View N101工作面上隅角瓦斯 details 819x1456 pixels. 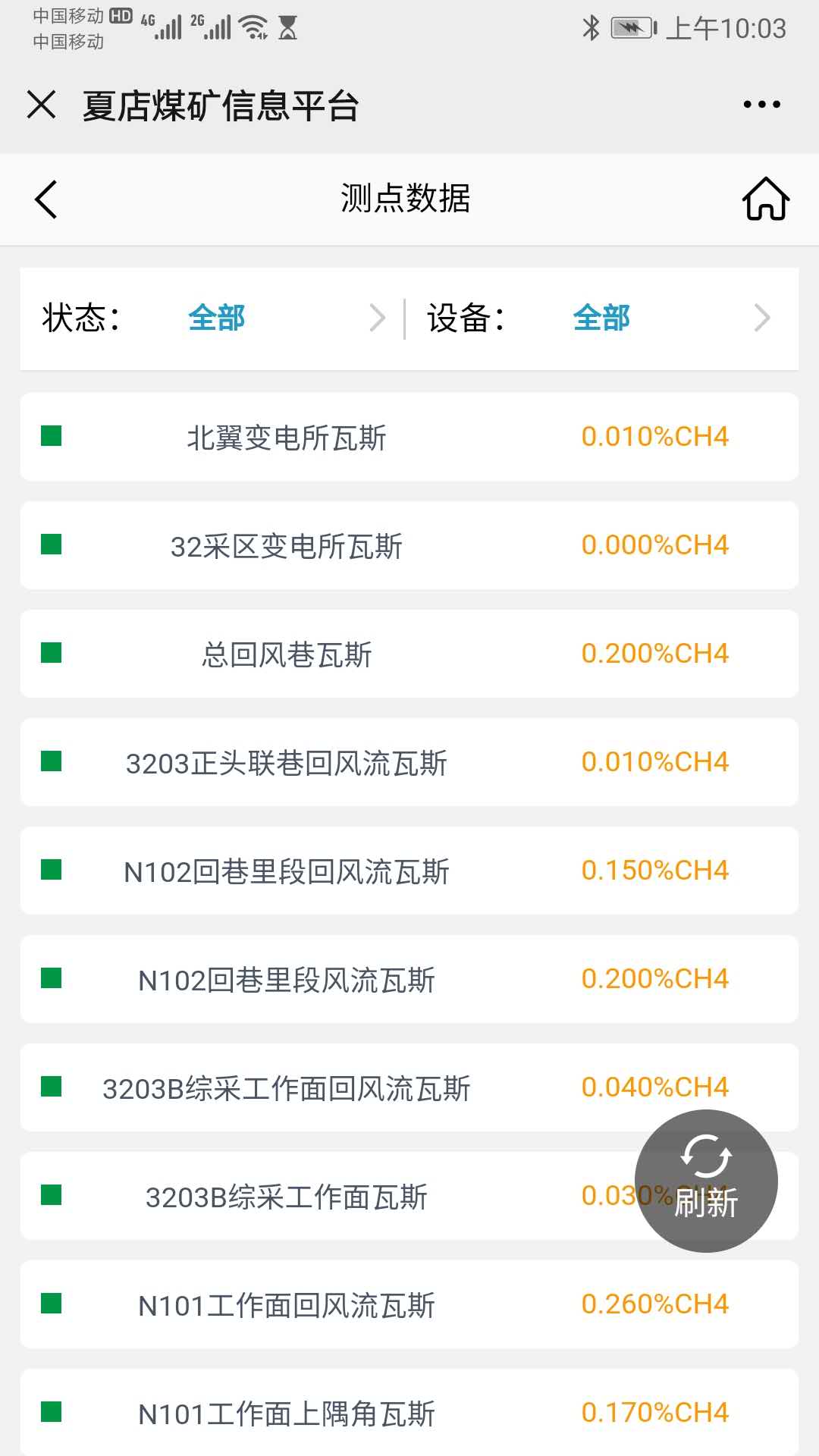287,1414
